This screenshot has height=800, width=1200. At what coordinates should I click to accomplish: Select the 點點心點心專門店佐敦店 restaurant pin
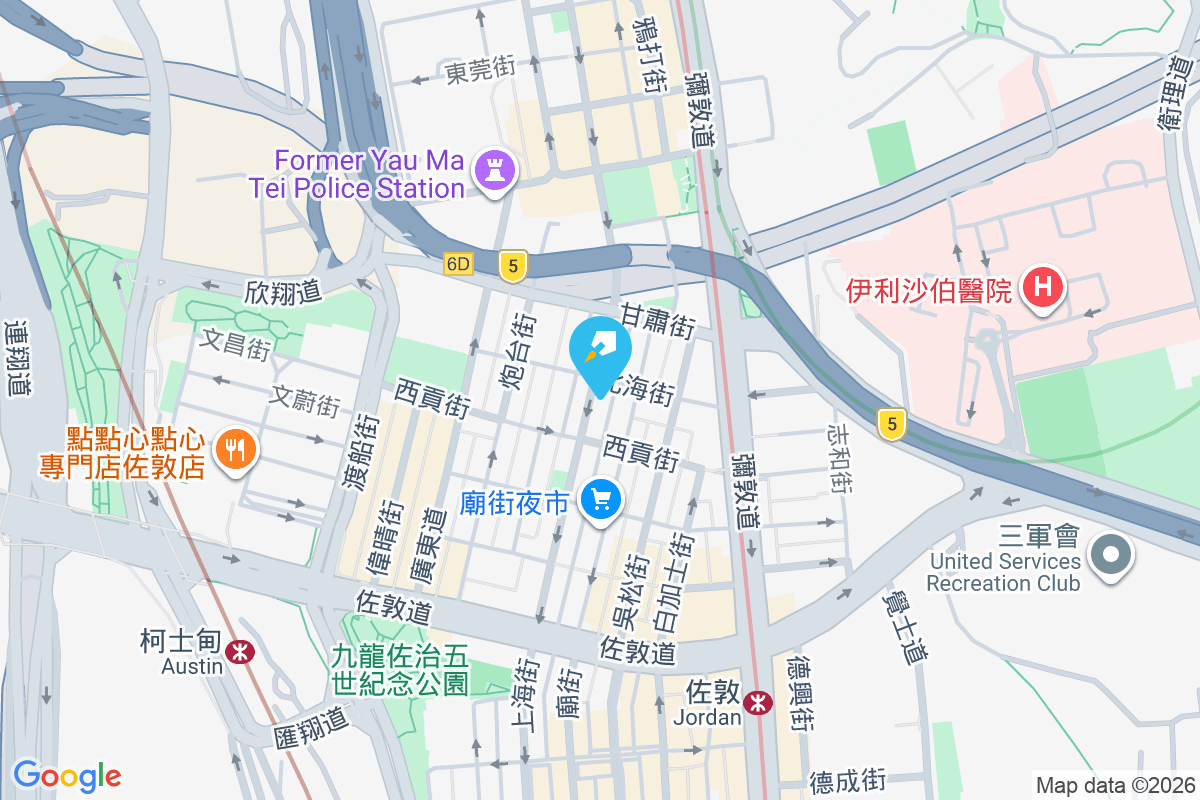point(234,450)
